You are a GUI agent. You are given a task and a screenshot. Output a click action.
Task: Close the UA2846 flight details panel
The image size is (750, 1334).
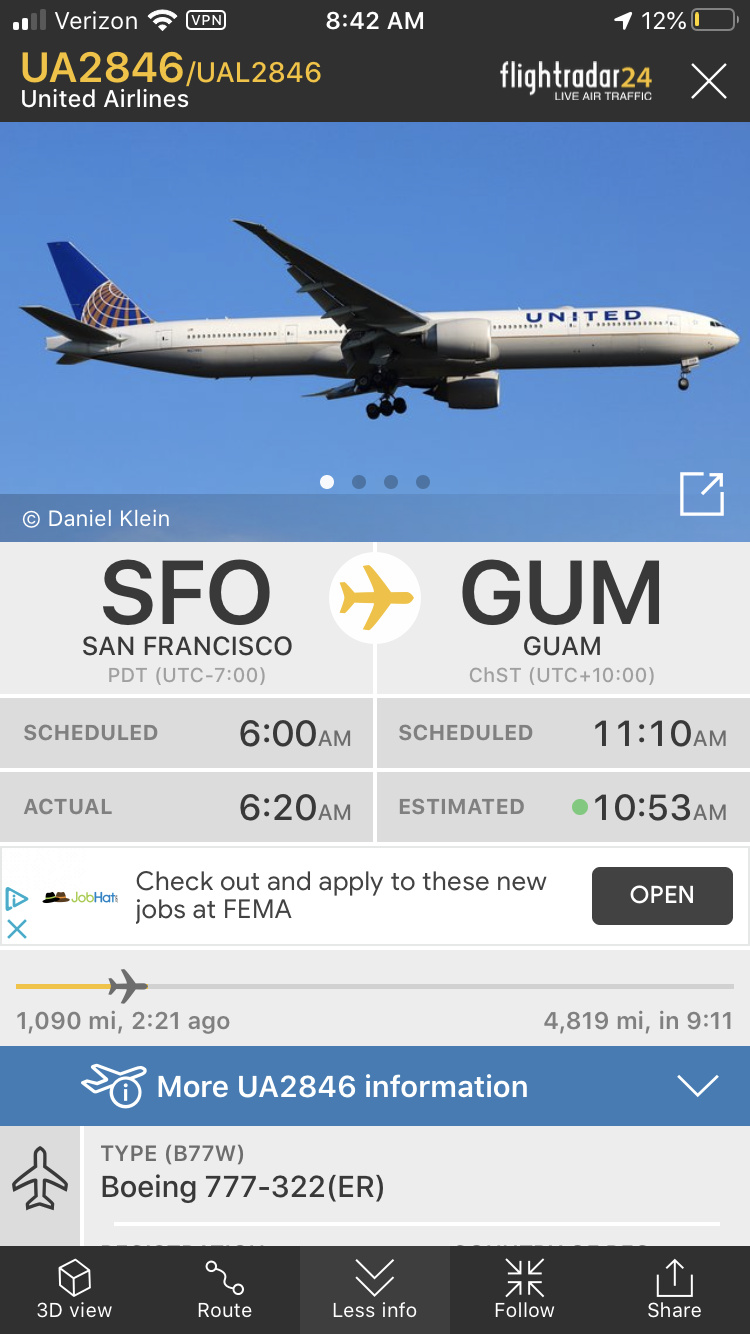(x=708, y=80)
